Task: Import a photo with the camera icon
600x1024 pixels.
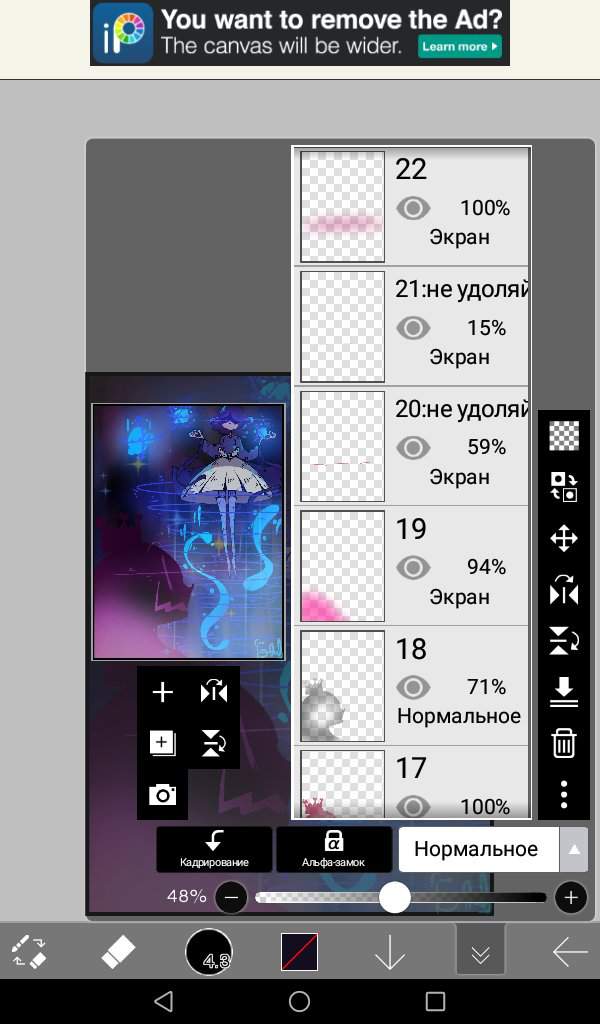Action: [162, 795]
